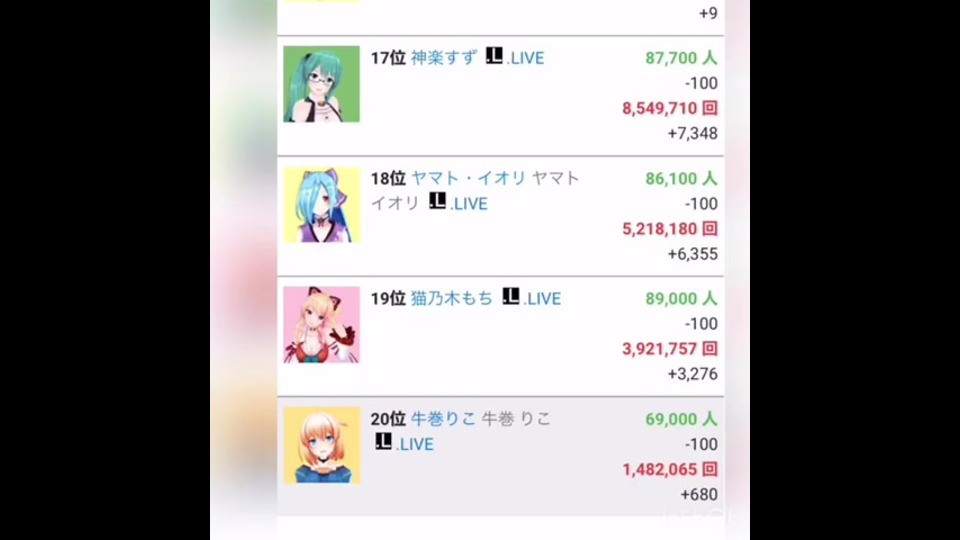This screenshot has height=540, width=960.
Task: Open 牛巻りこ avatar thumbnail
Action: coord(321,445)
